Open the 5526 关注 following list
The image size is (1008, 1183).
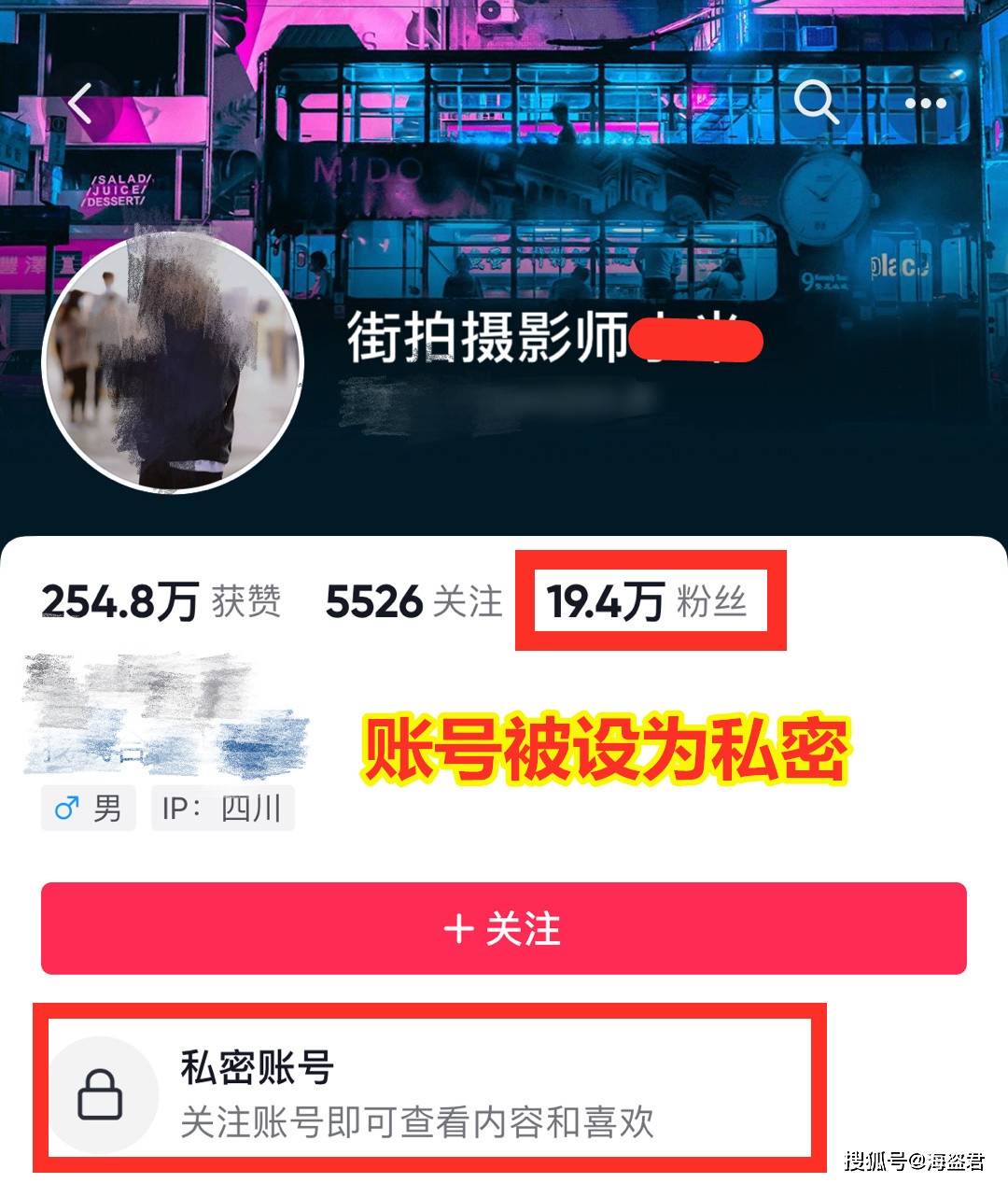pos(413,602)
